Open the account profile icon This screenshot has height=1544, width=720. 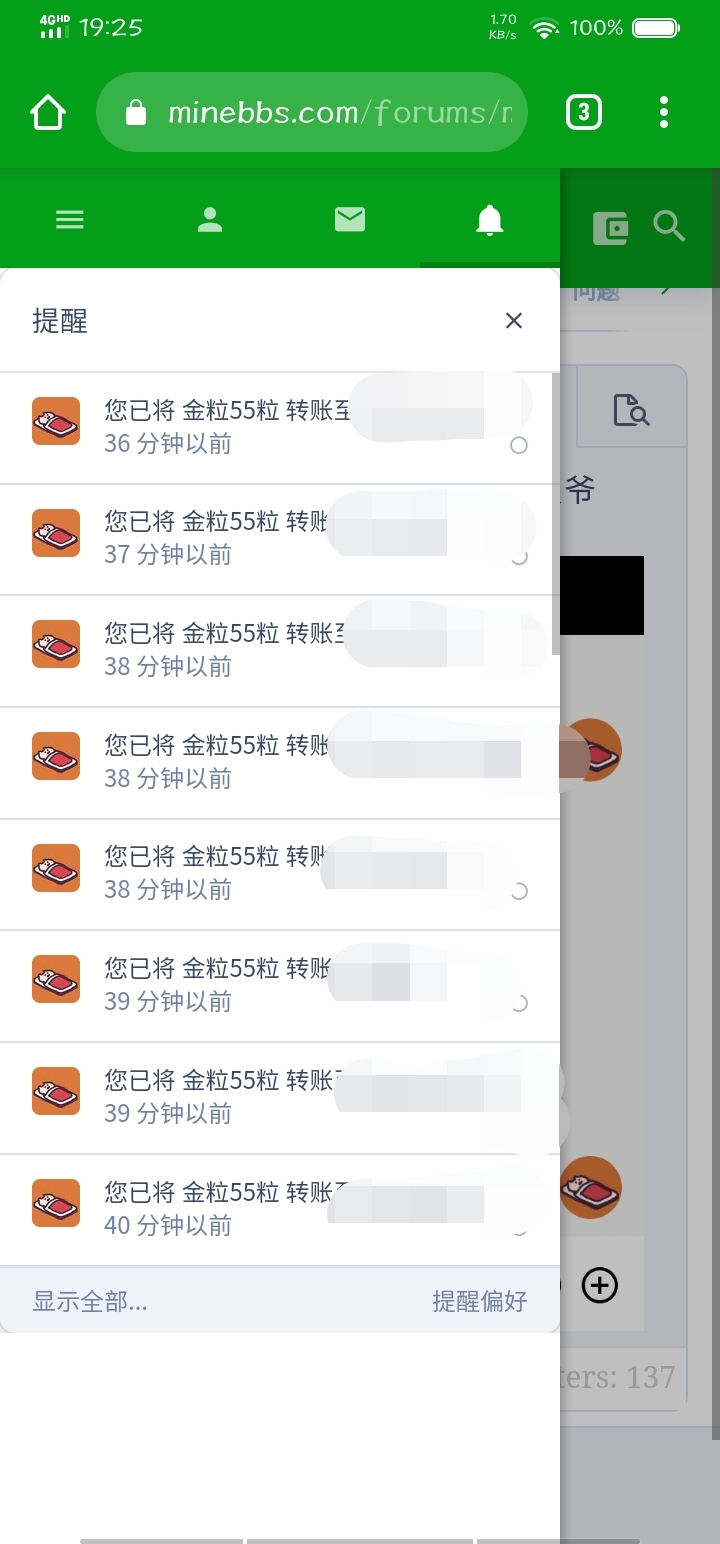pos(210,220)
